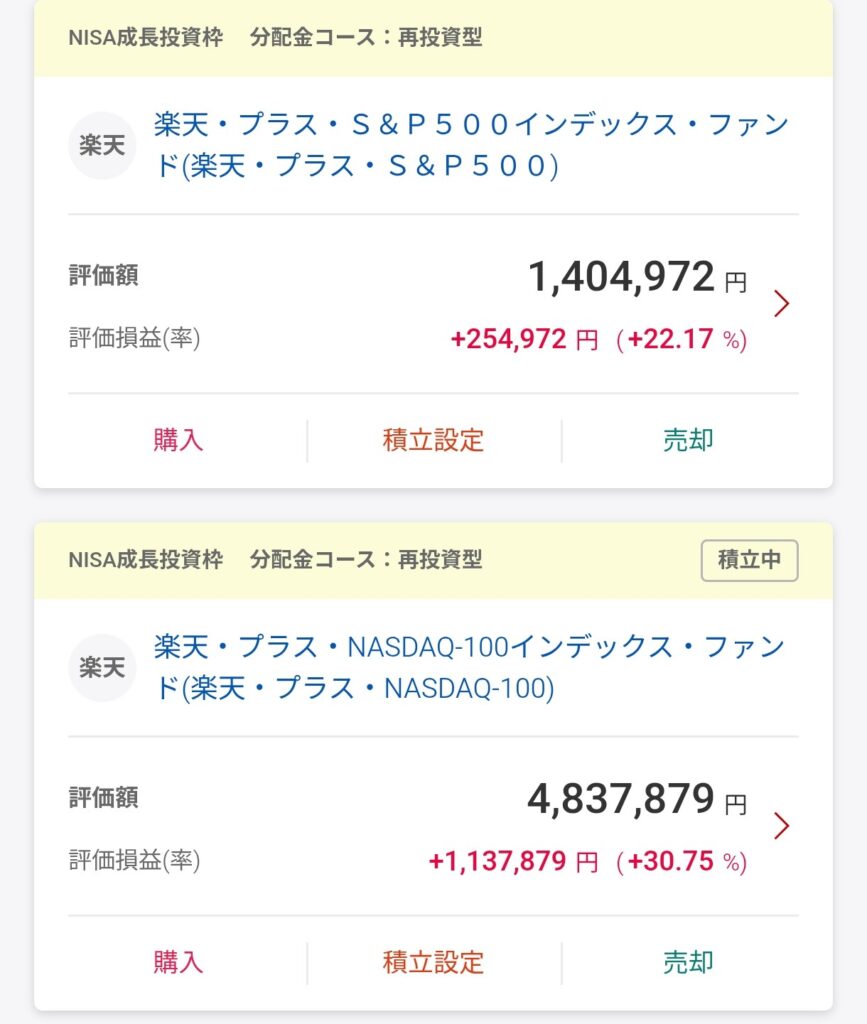Click 積立設定 for the NASDAQ-100 fund

(433, 961)
